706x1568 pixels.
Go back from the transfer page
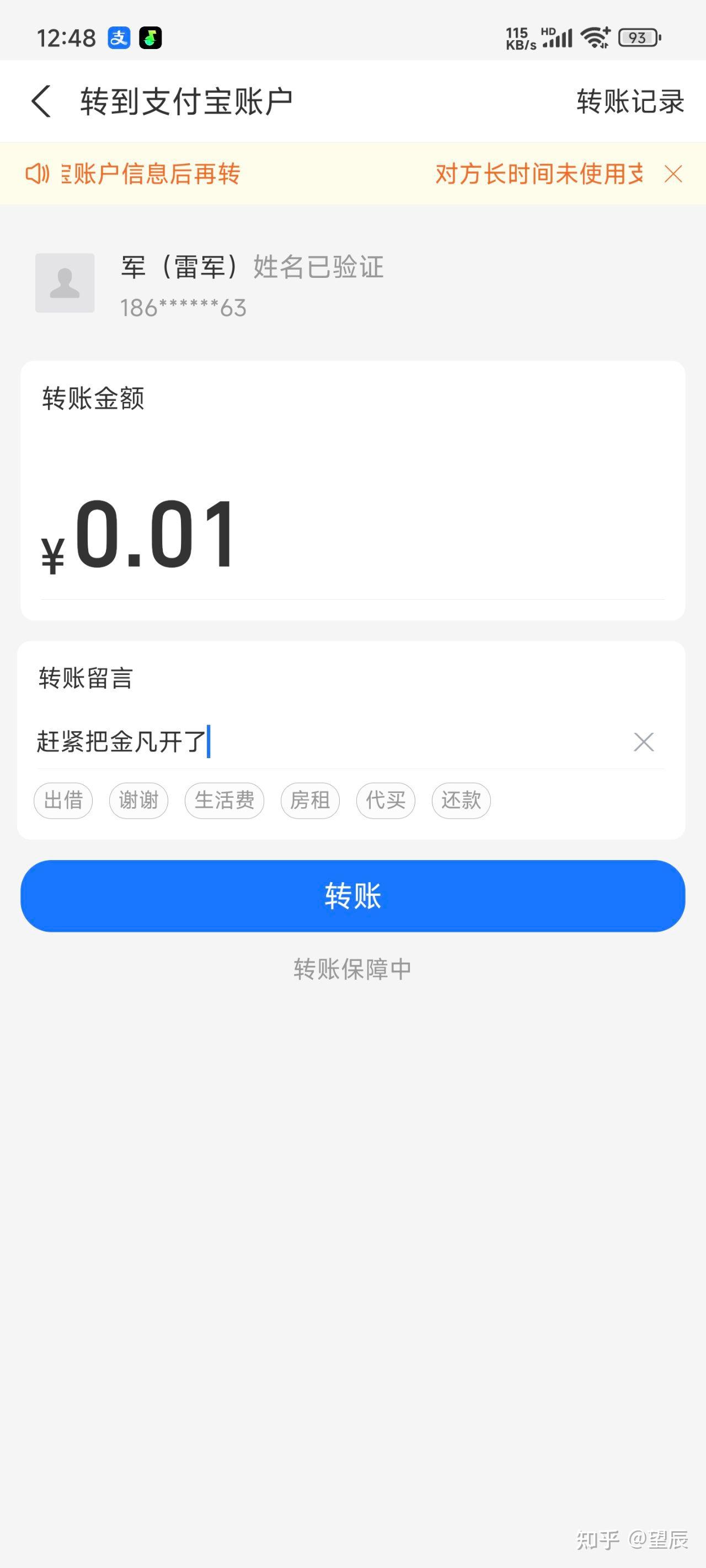tap(41, 101)
